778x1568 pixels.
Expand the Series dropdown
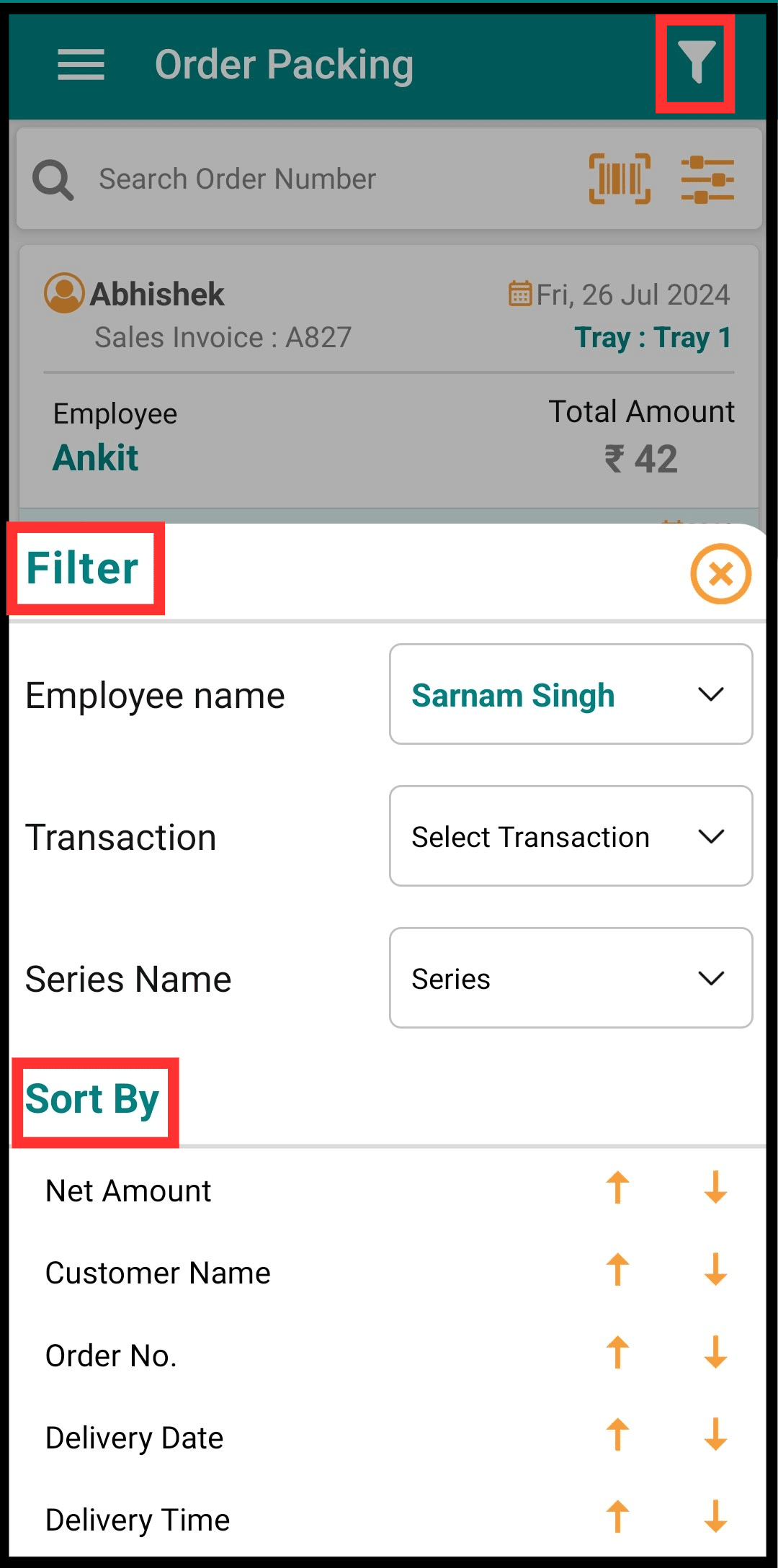571,978
